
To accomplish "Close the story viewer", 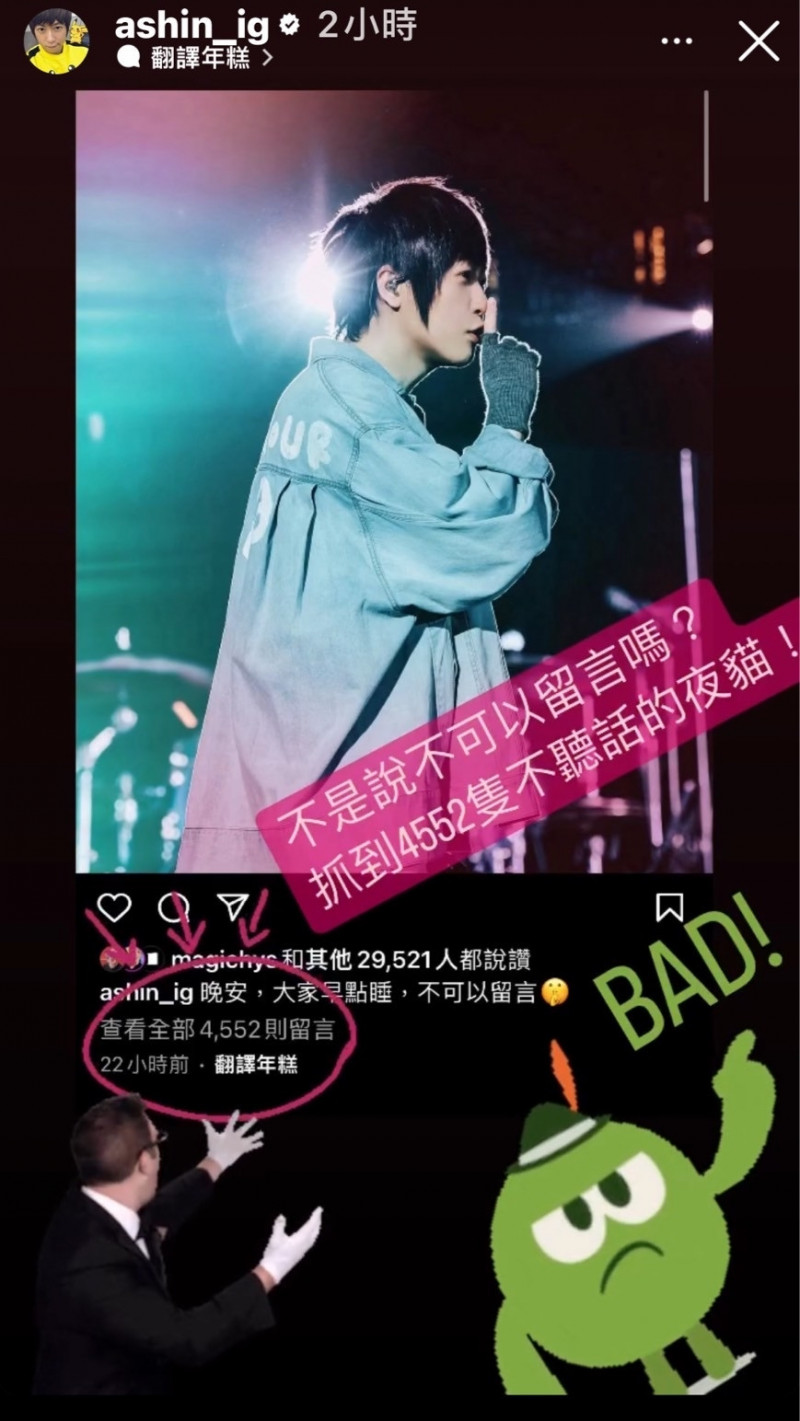I will click(x=758, y=41).
